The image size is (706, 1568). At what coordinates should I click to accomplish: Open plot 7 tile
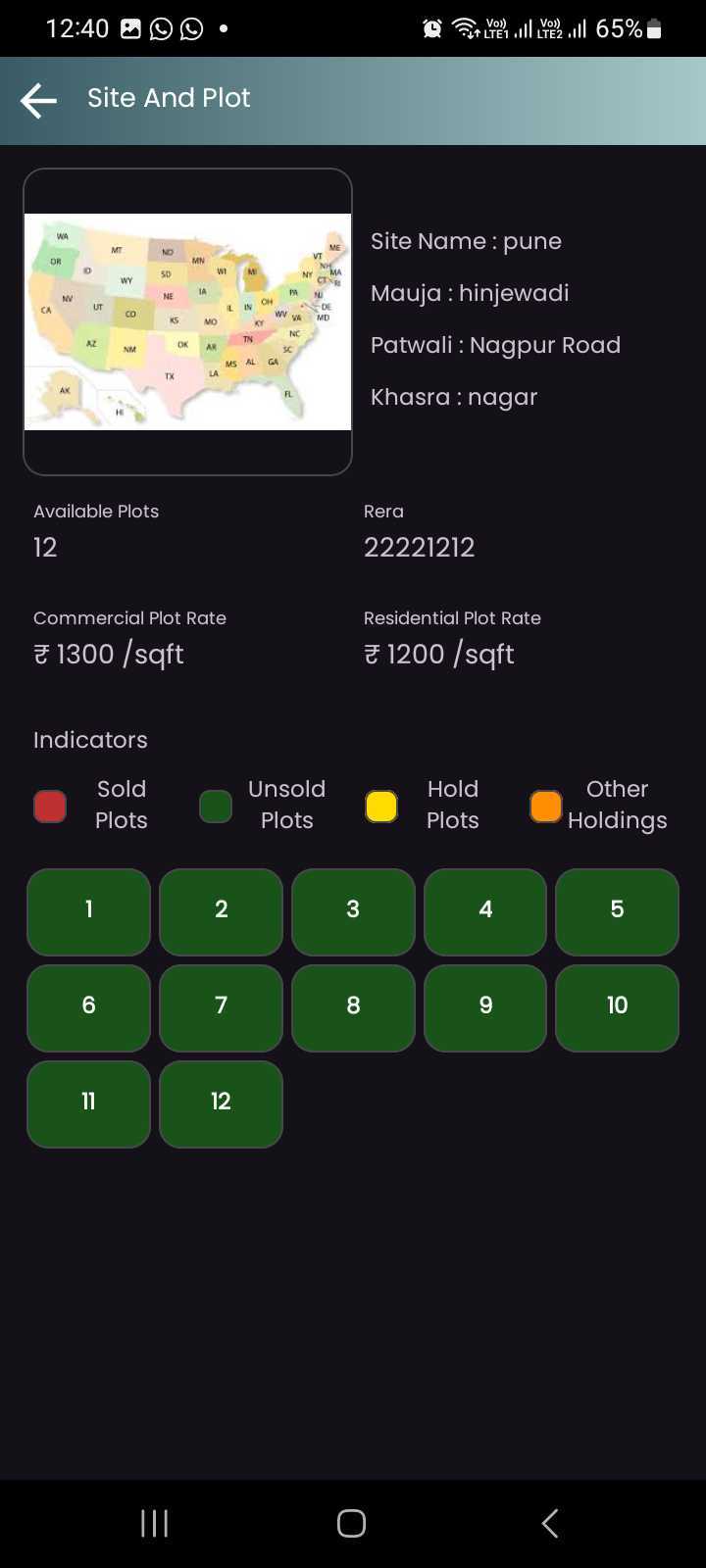point(221,1007)
